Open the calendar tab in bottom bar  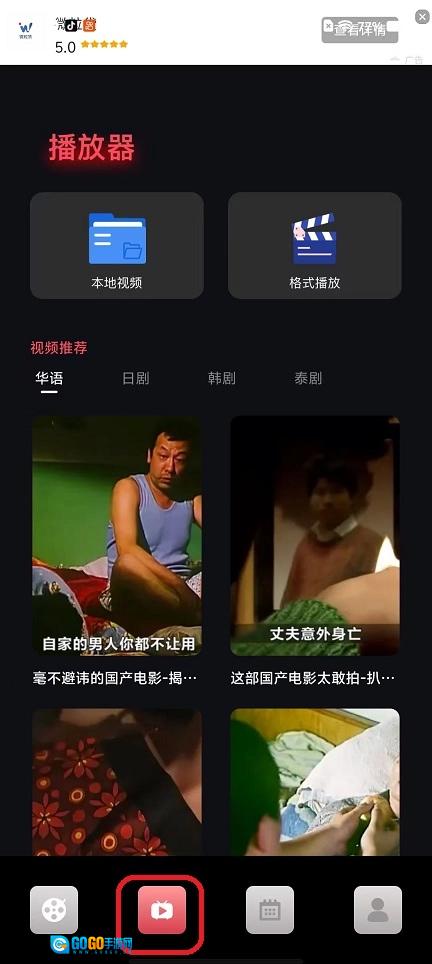270,910
